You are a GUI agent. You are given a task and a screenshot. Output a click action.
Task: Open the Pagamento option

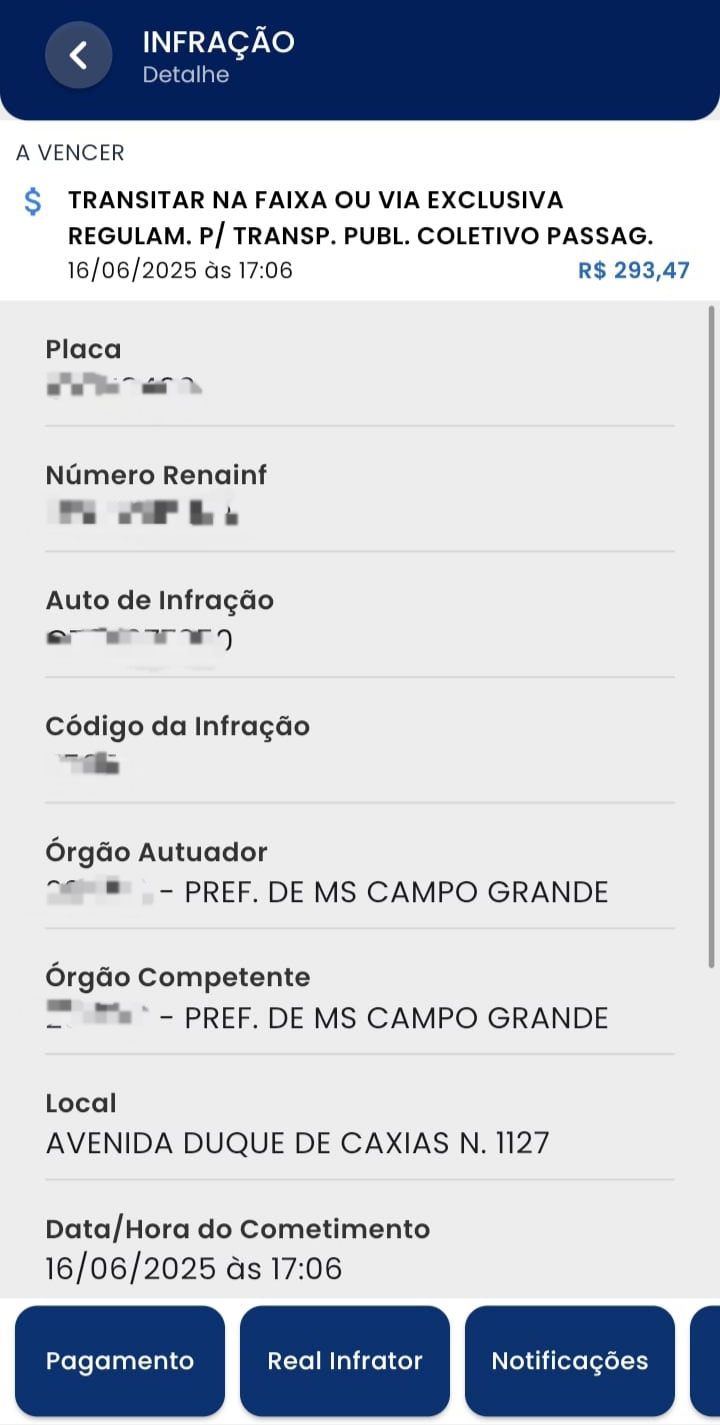click(120, 1360)
